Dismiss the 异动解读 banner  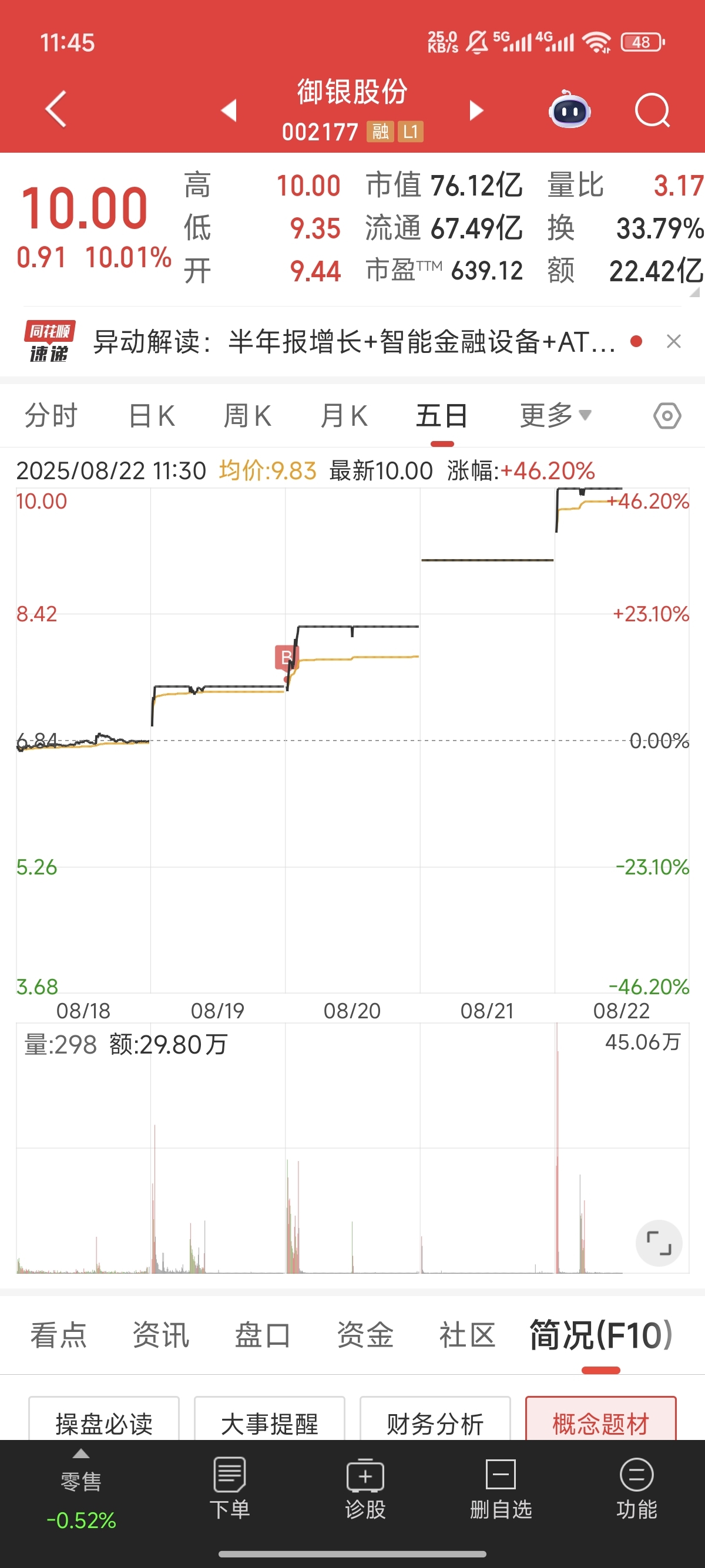(673, 341)
